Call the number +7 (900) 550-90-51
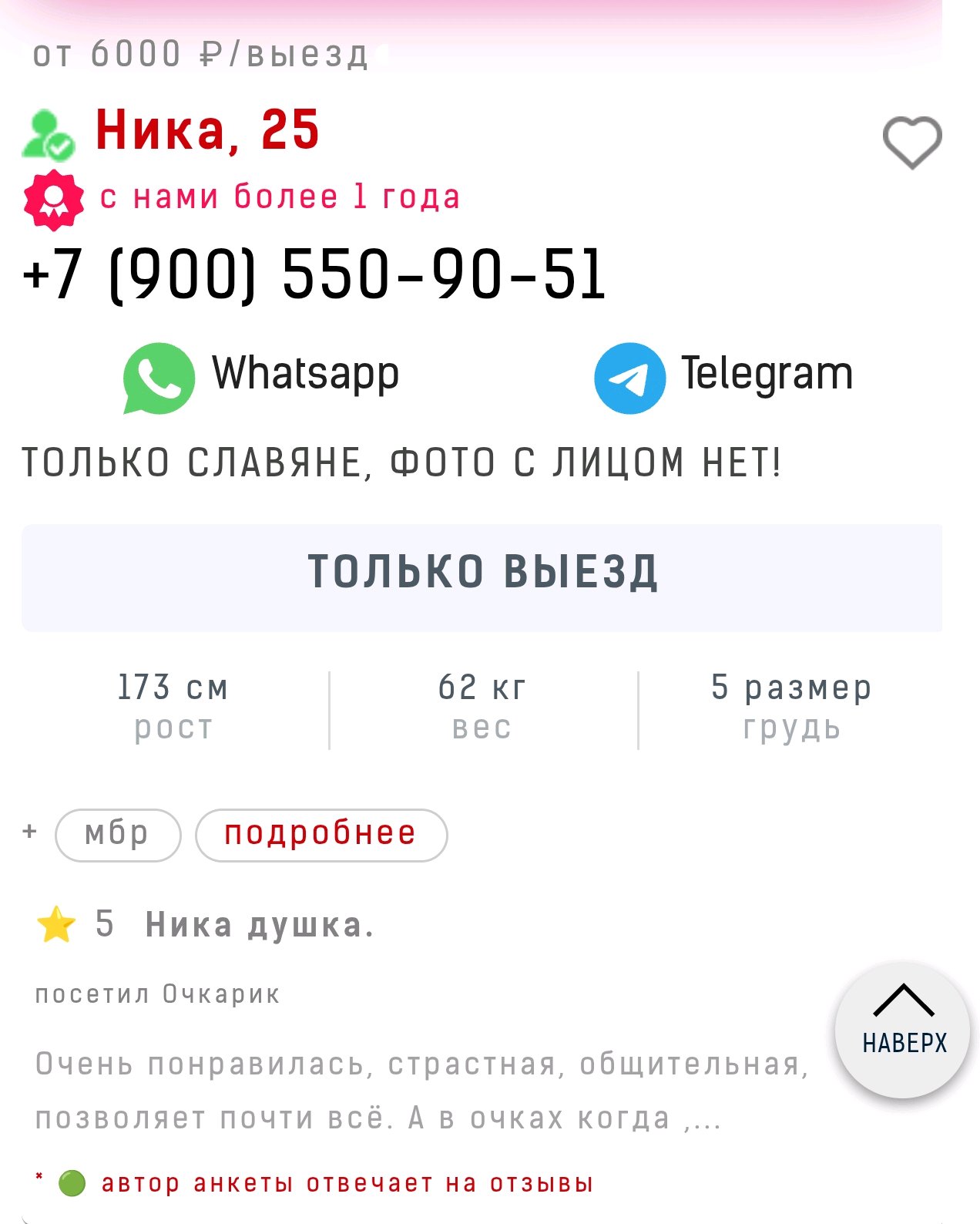This screenshot has height=1224, width=980. 314,274
